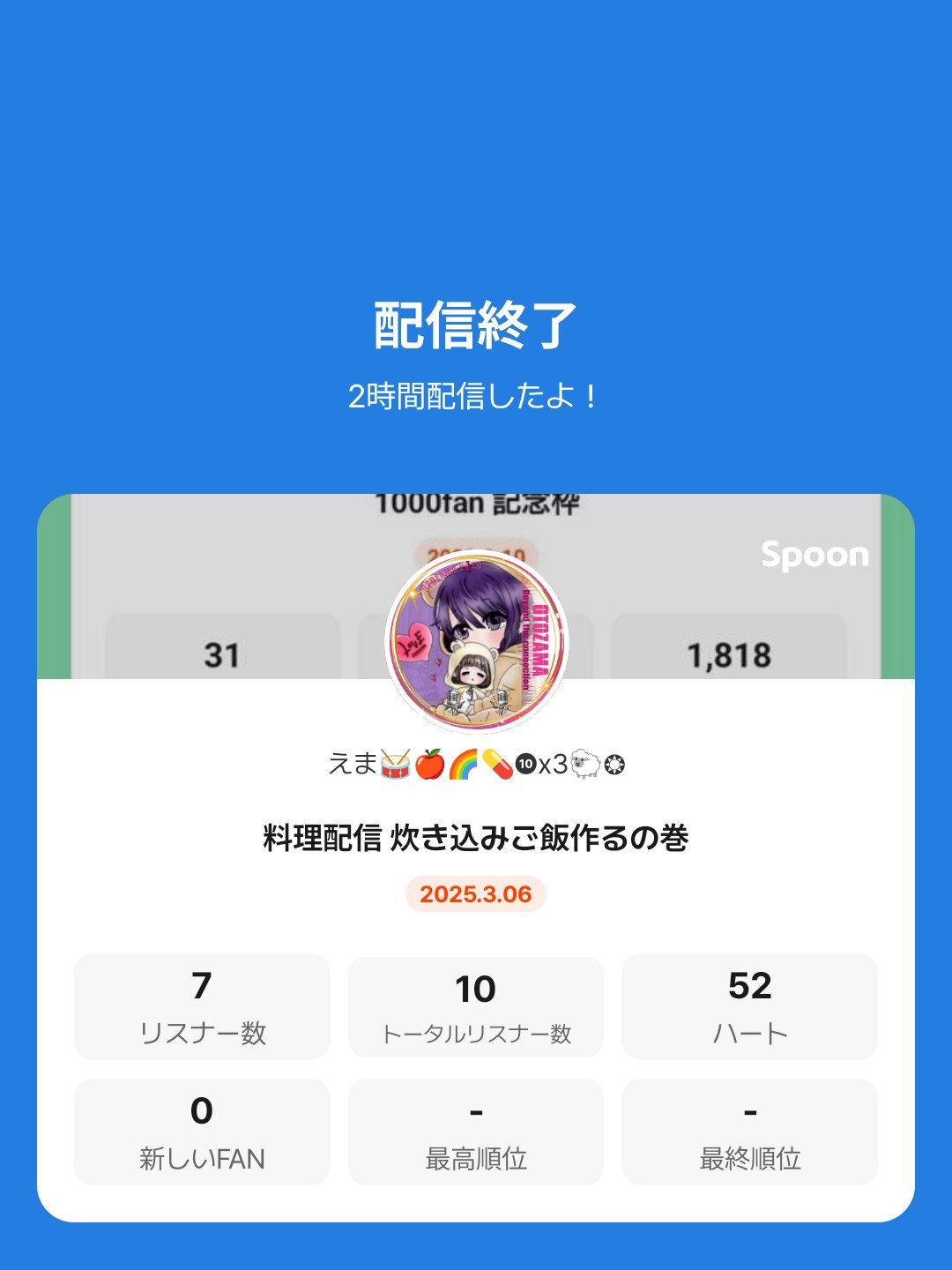
Task: Click the 2025.3.06 date badge
Action: (475, 894)
